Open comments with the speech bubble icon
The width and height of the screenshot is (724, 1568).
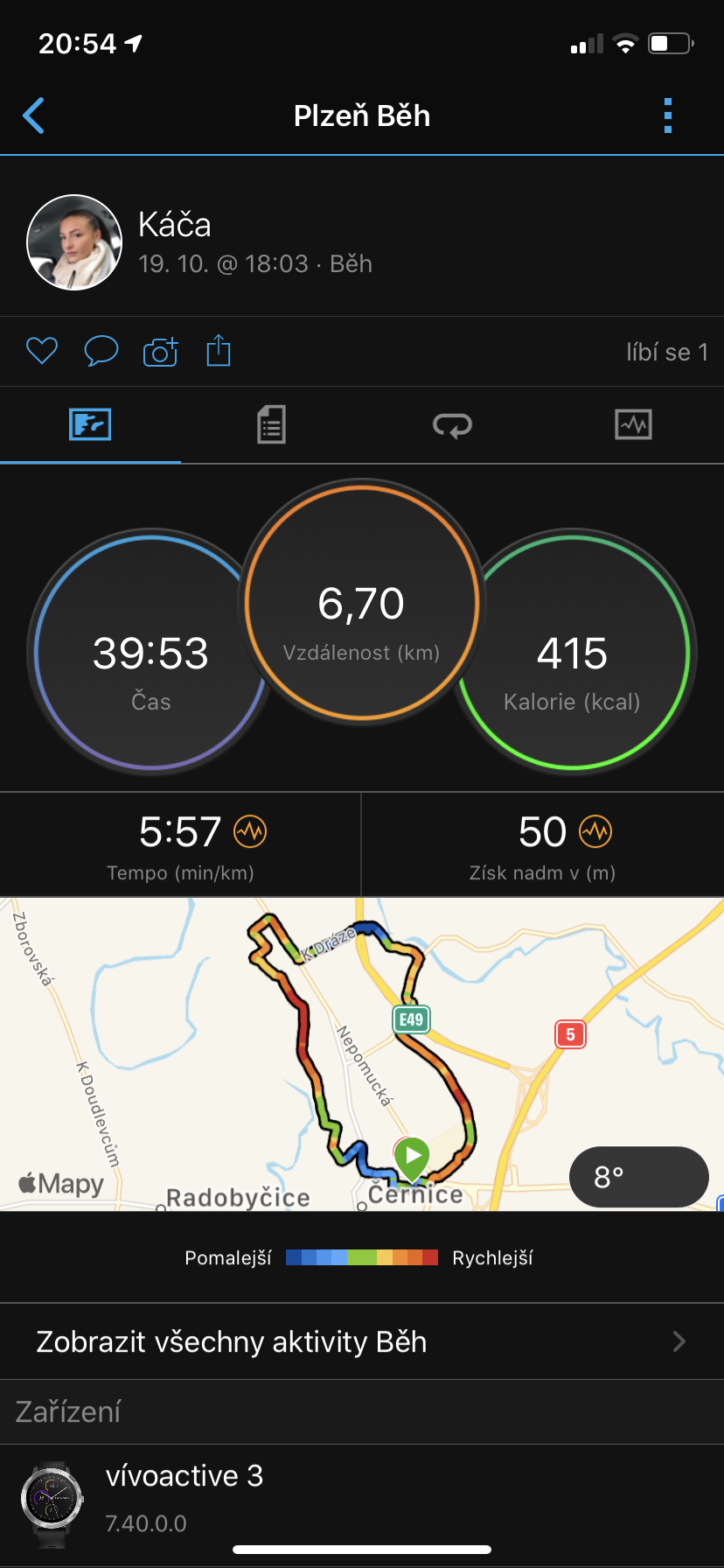(x=101, y=351)
